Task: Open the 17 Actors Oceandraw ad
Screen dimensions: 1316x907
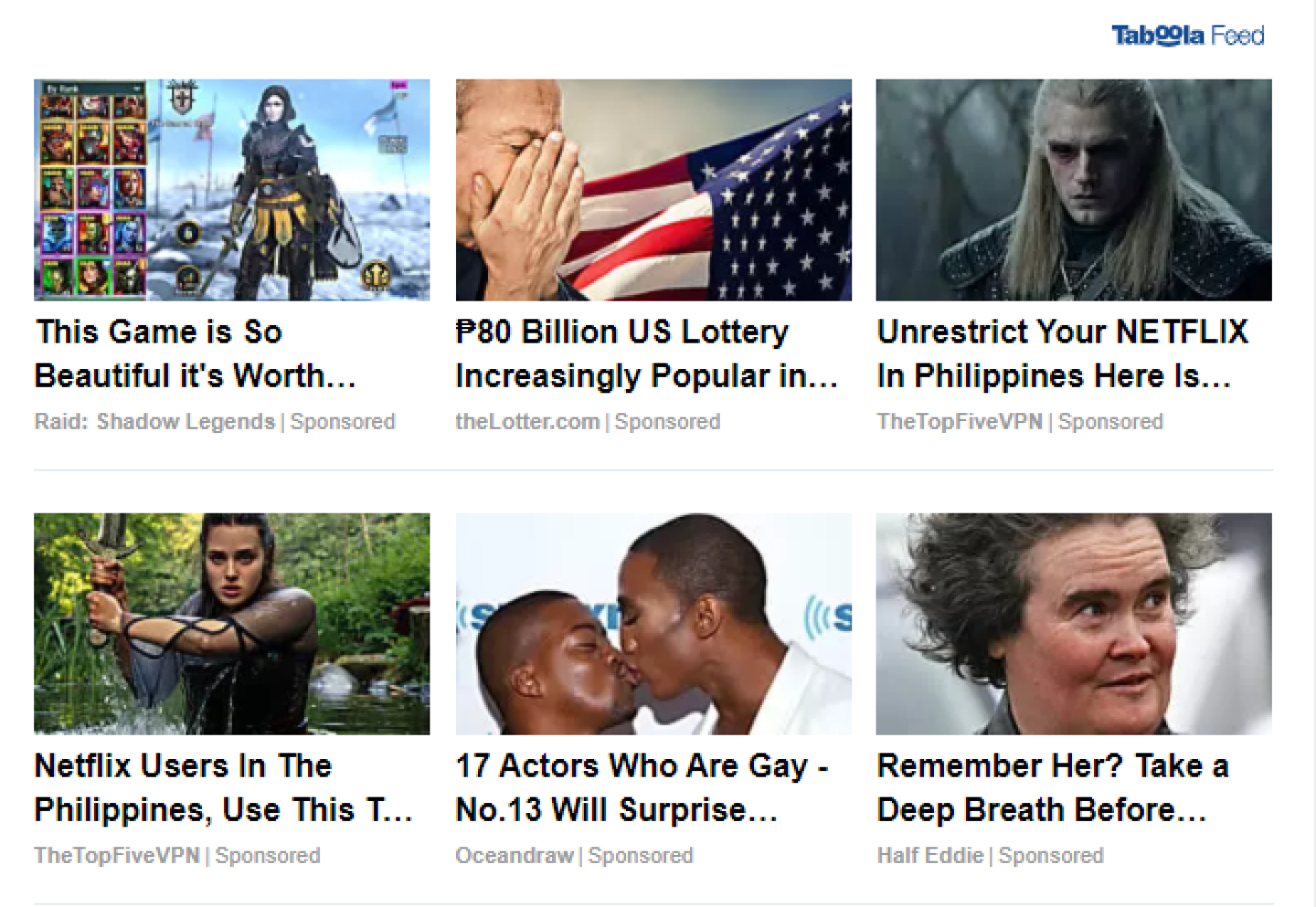Action: point(653,624)
